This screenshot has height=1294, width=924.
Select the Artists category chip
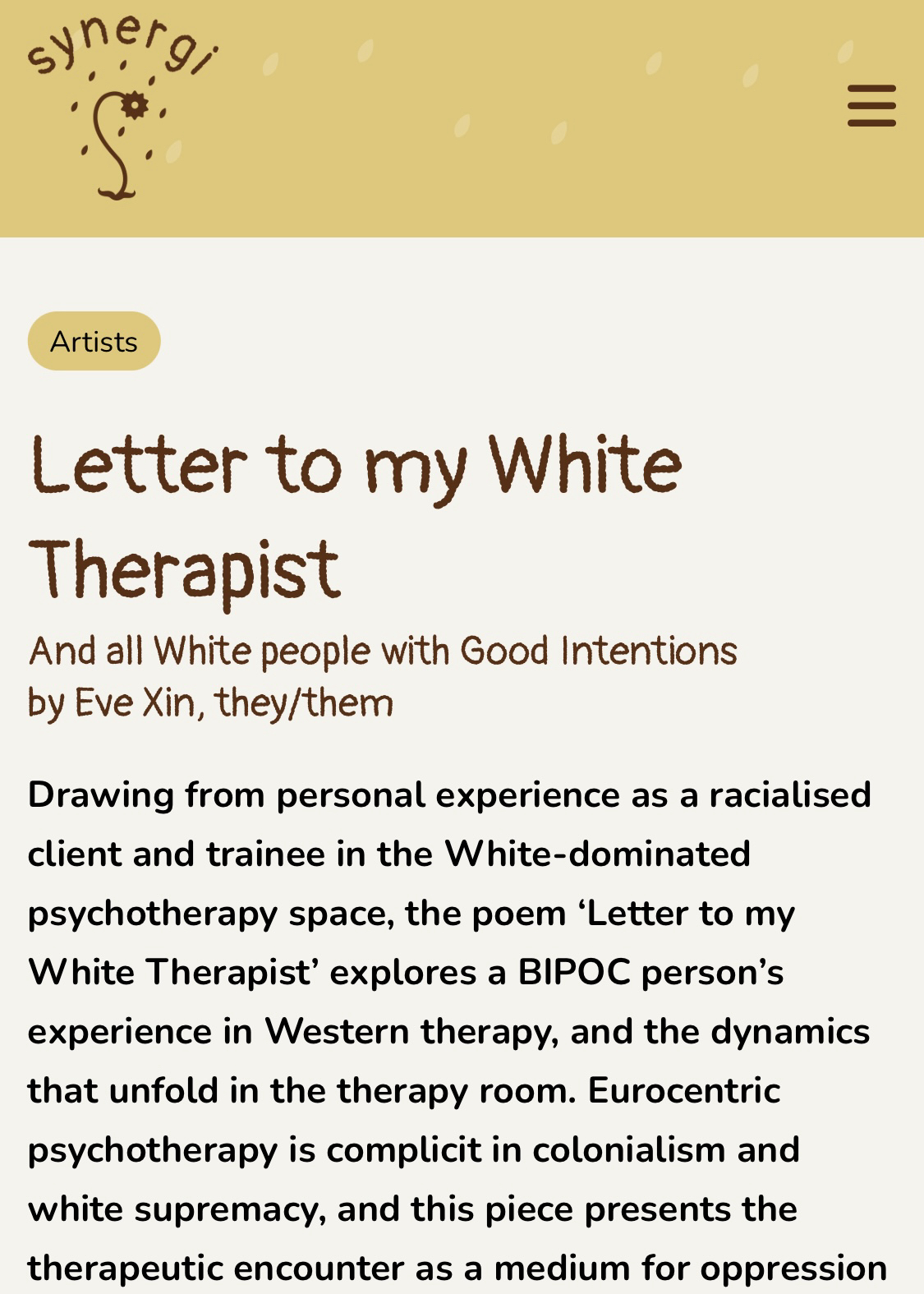click(94, 341)
